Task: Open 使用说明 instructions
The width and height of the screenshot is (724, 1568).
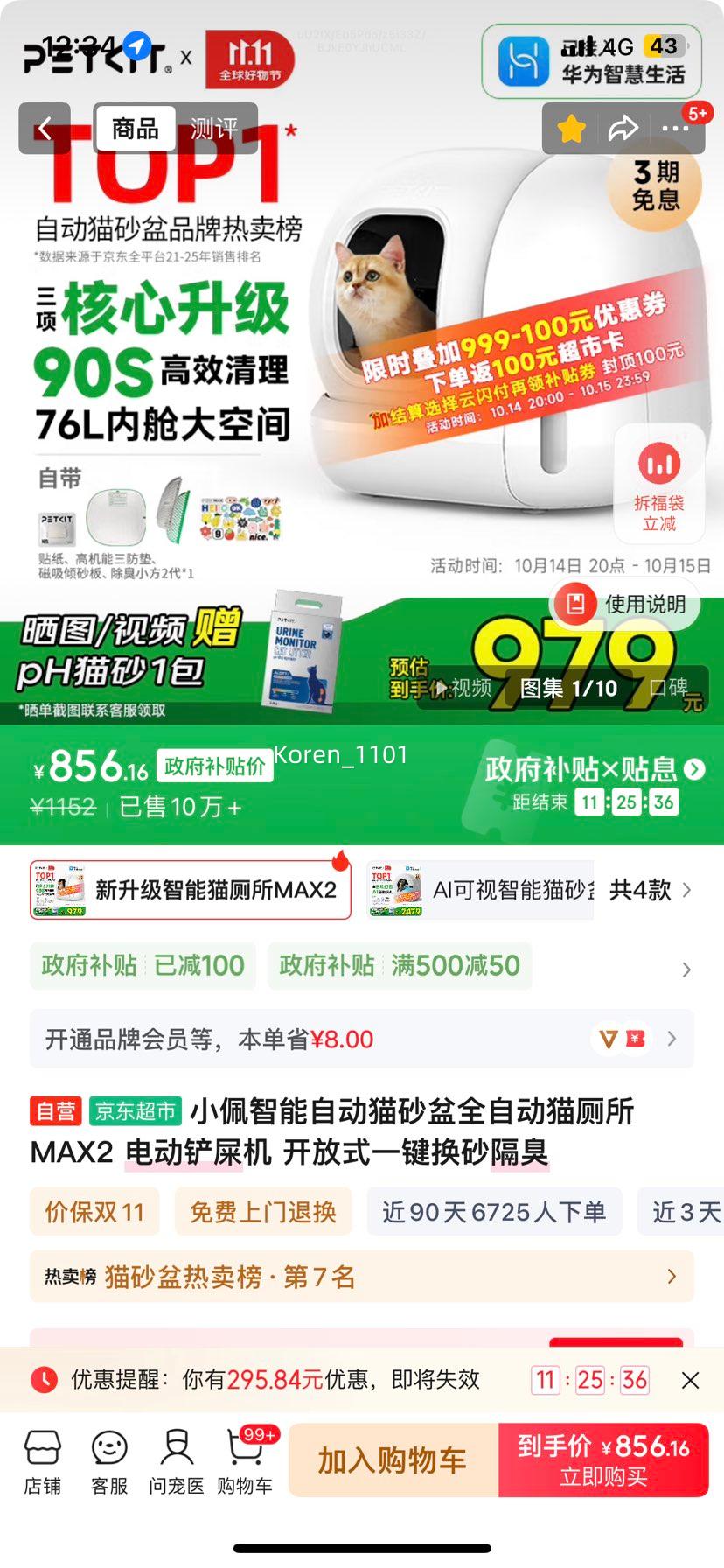Action: tap(627, 604)
